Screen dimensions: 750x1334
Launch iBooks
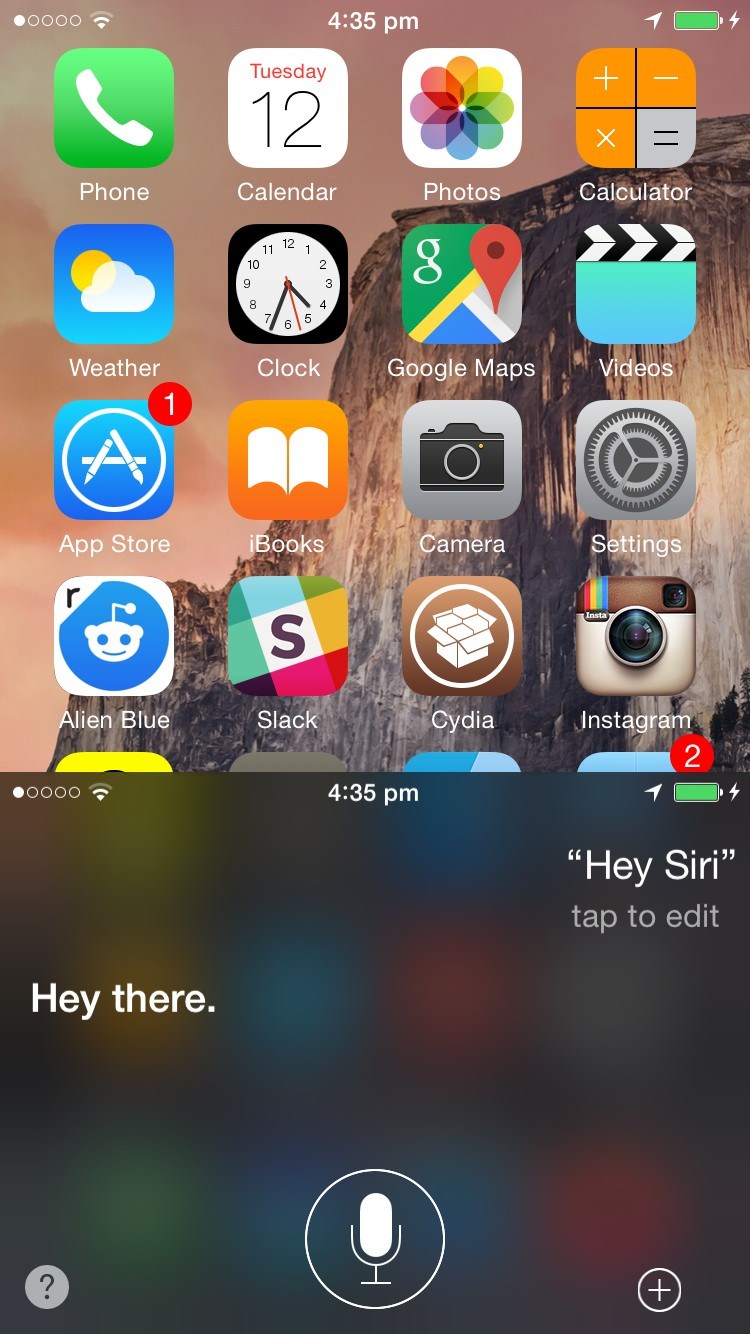(x=288, y=460)
